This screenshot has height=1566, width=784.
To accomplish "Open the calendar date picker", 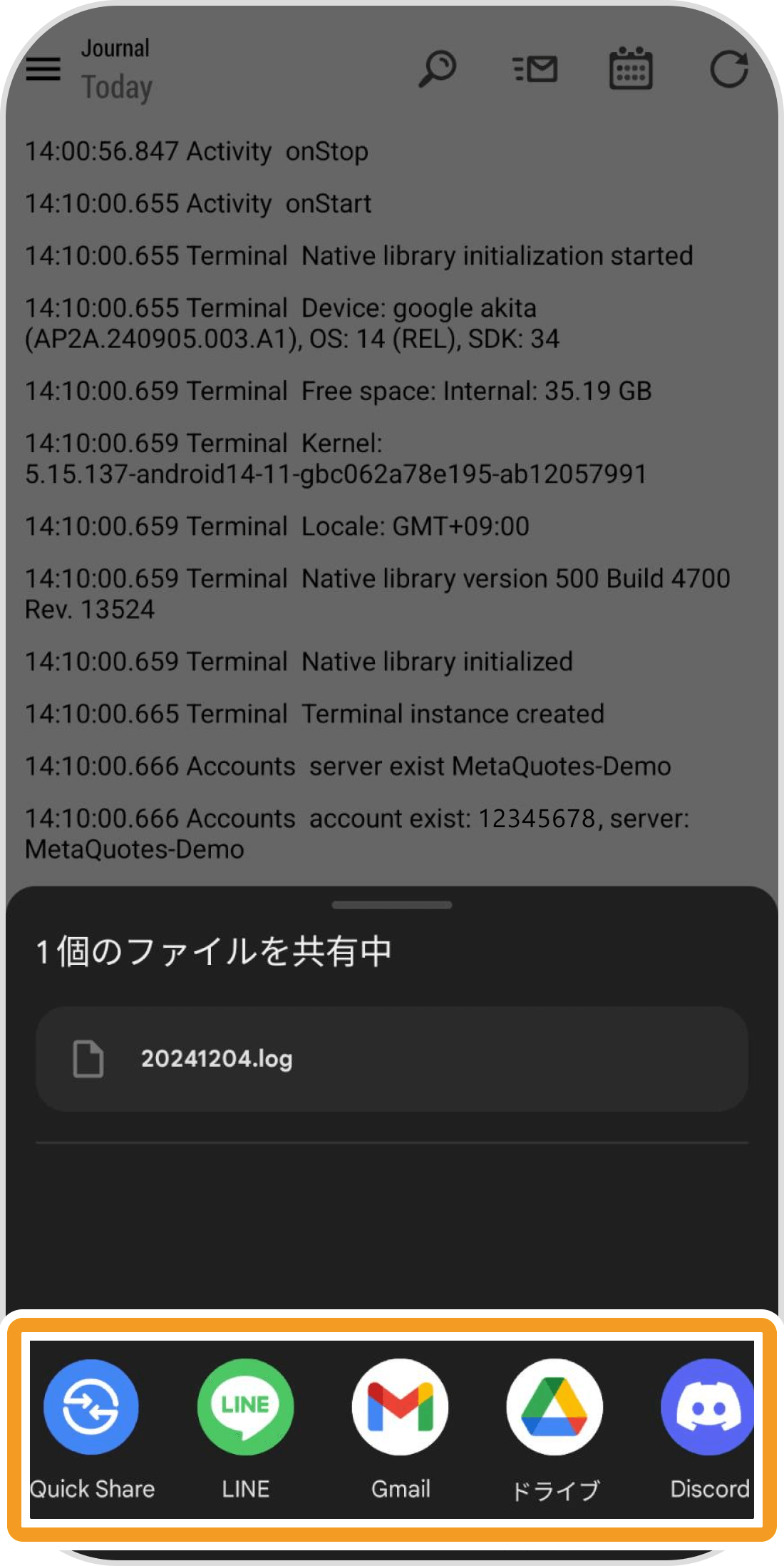I will pos(631,69).
